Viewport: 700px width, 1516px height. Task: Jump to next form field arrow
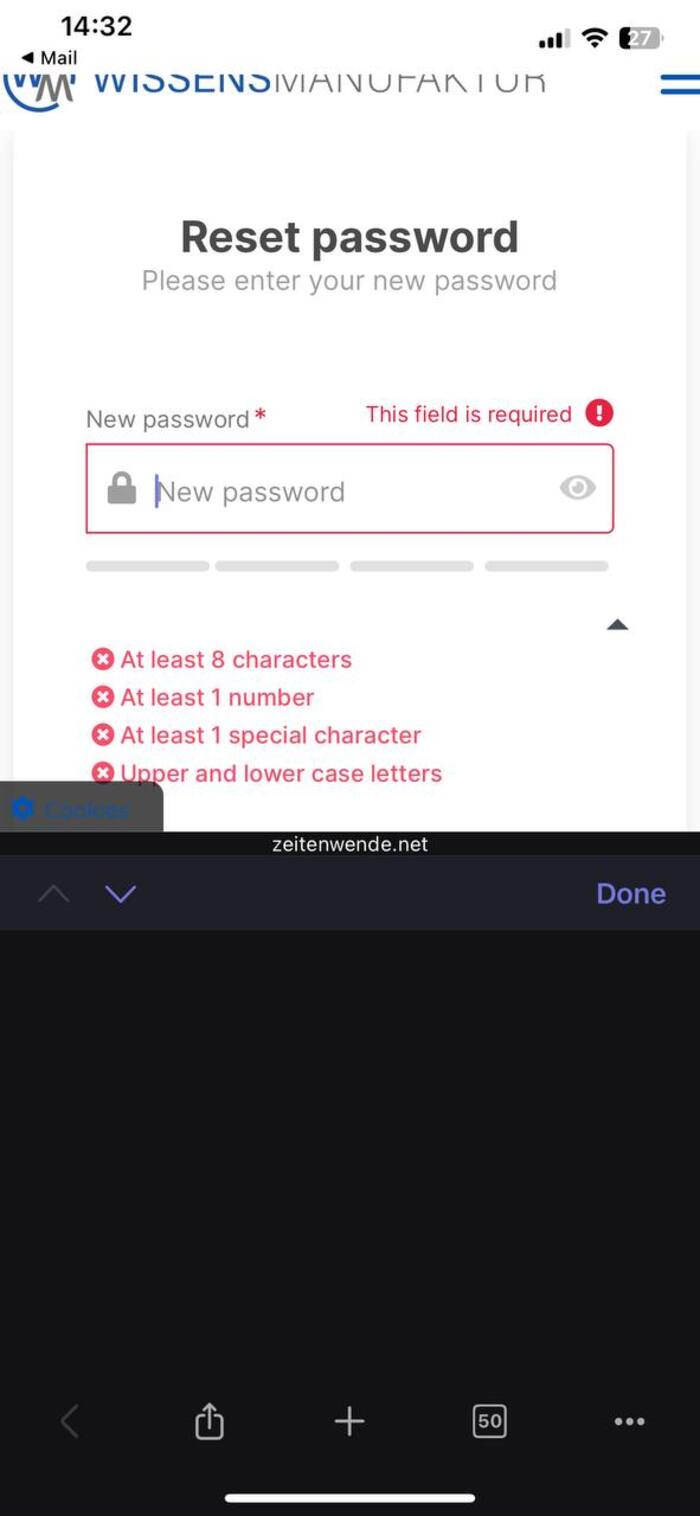click(x=120, y=893)
